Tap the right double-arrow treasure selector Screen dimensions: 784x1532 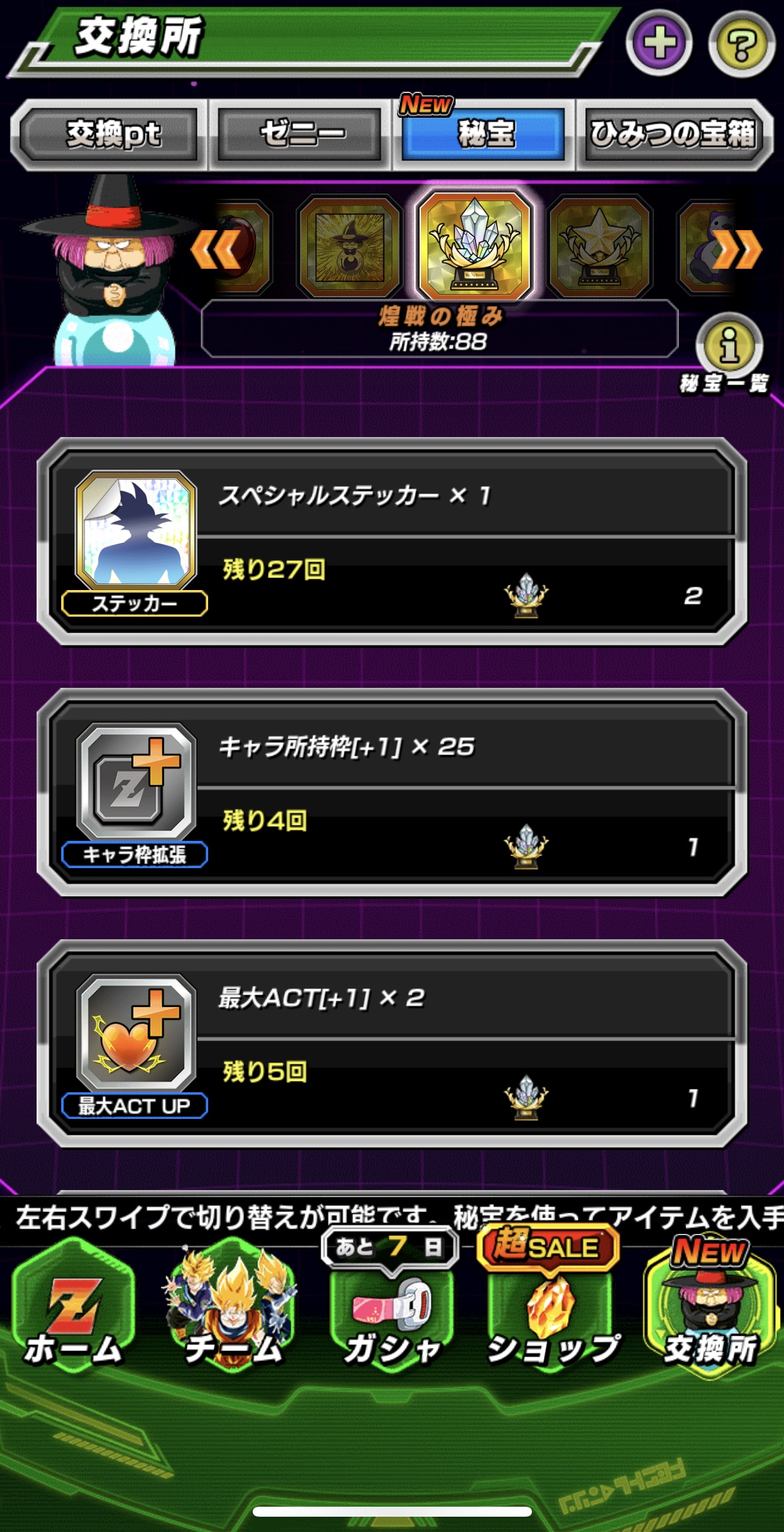pos(737,249)
